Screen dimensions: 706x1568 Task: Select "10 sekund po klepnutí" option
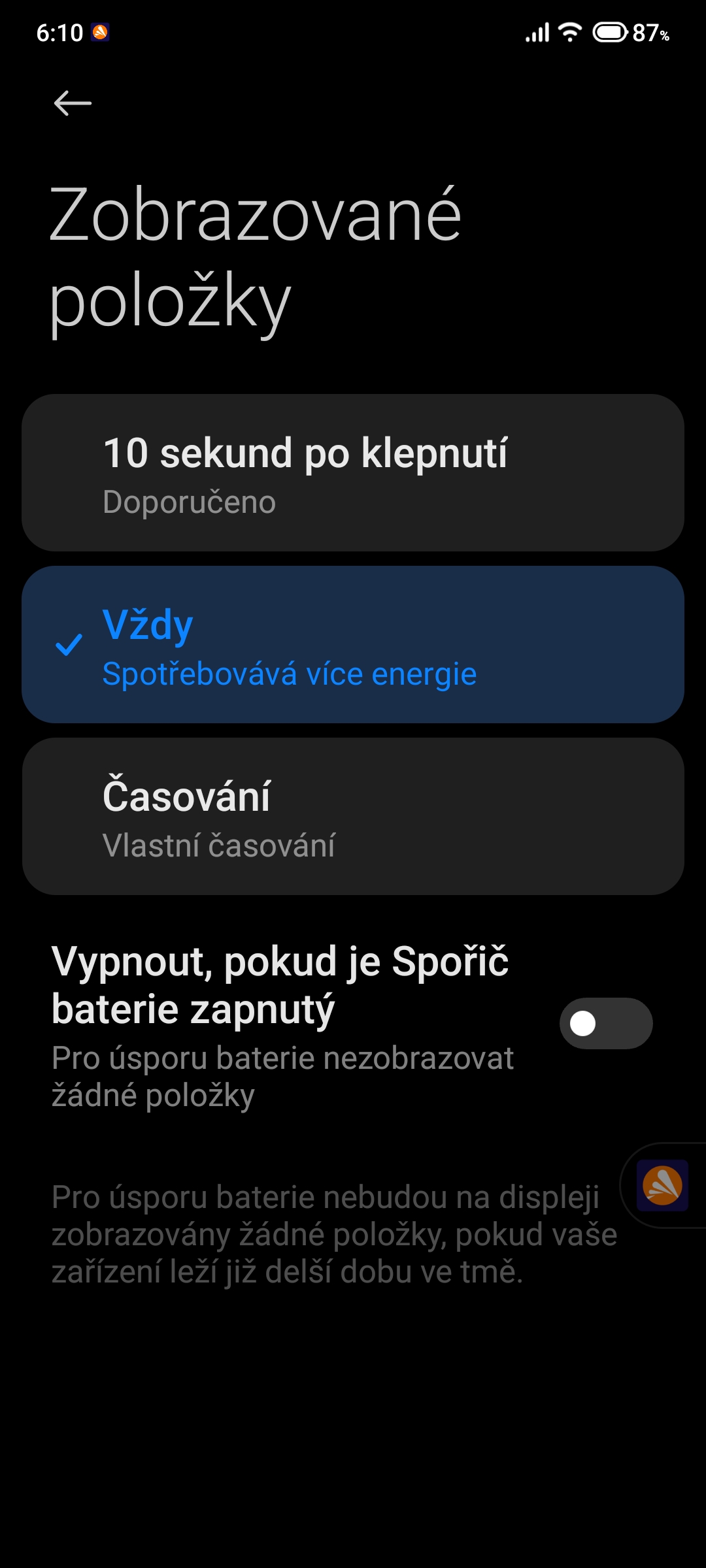(x=353, y=472)
